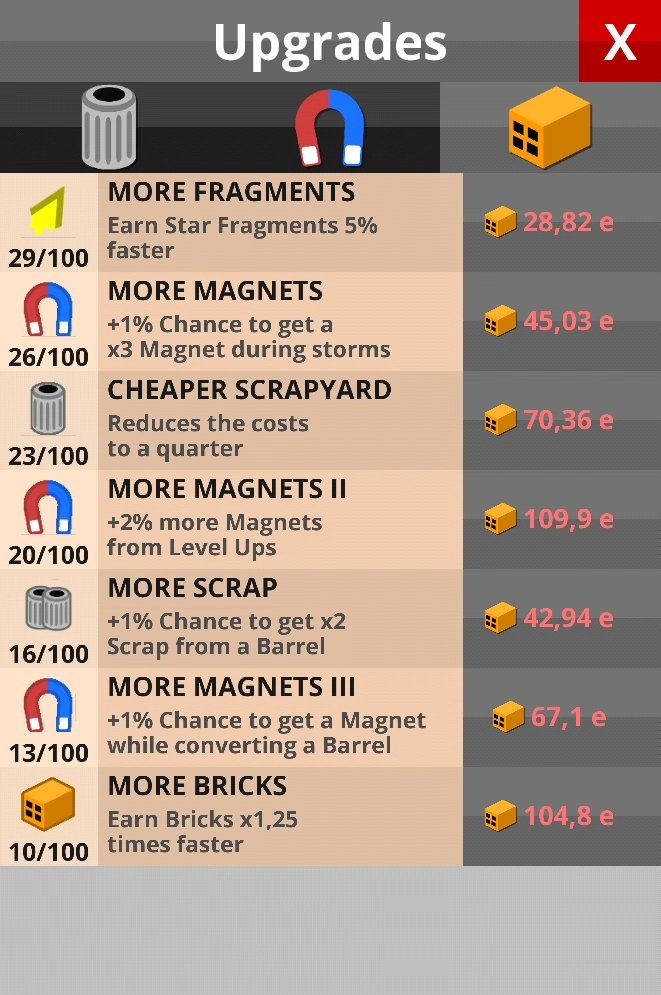661x995 pixels.
Task: Switch to the magnet upgrades tab
Action: (x=329, y=127)
